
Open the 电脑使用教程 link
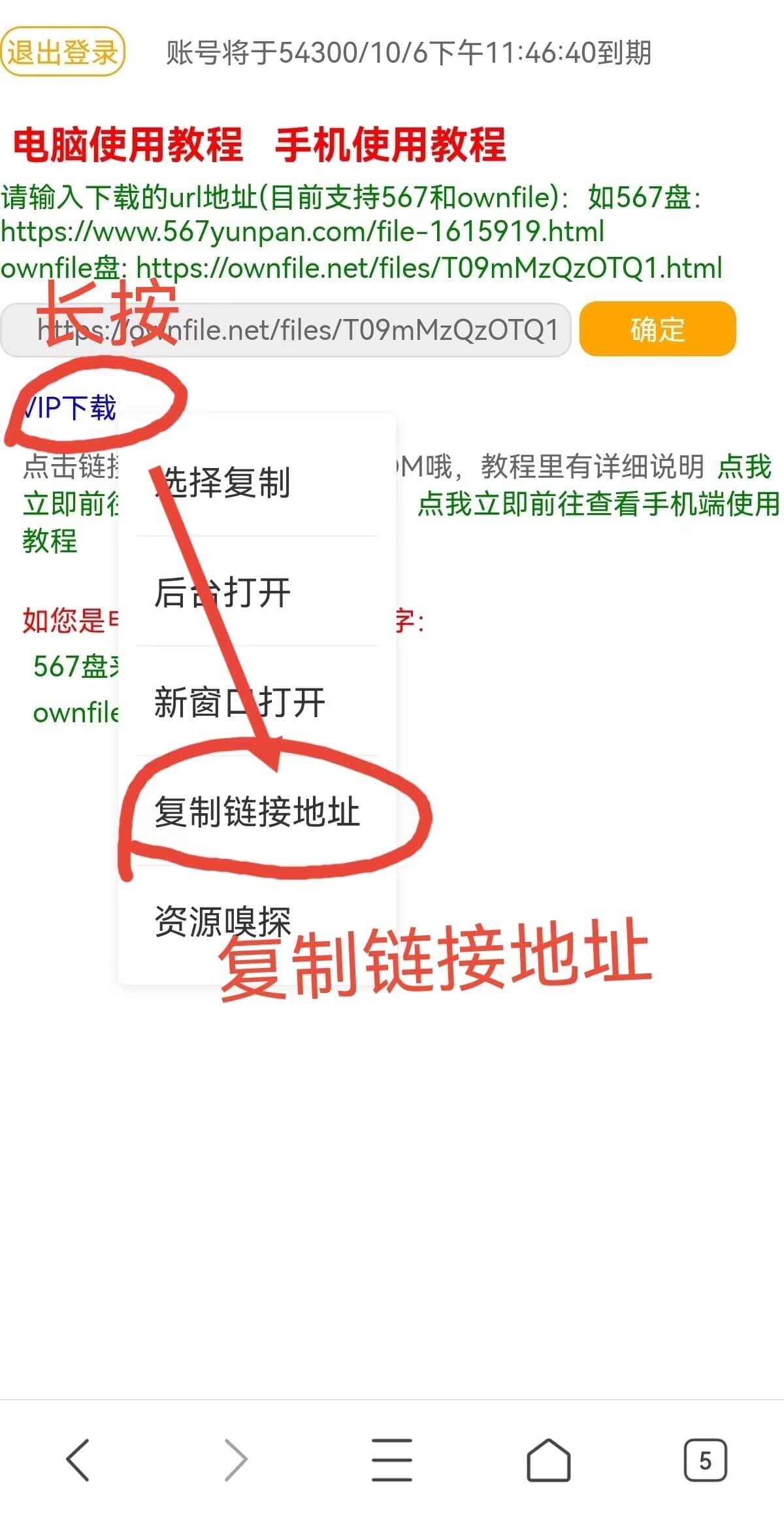(x=128, y=144)
